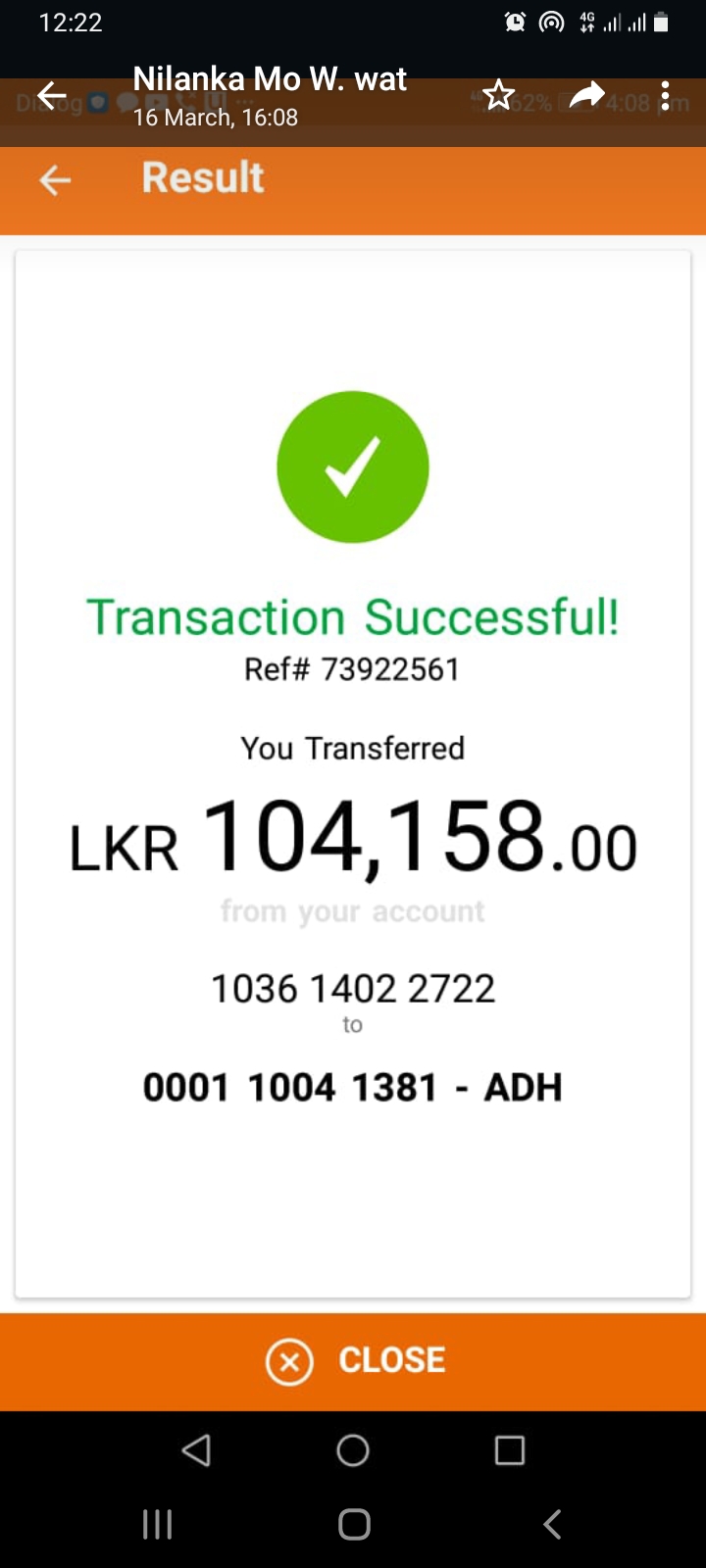Open the system recent apps view
Image resolution: width=706 pixels, height=1568 pixels.
[x=158, y=1524]
